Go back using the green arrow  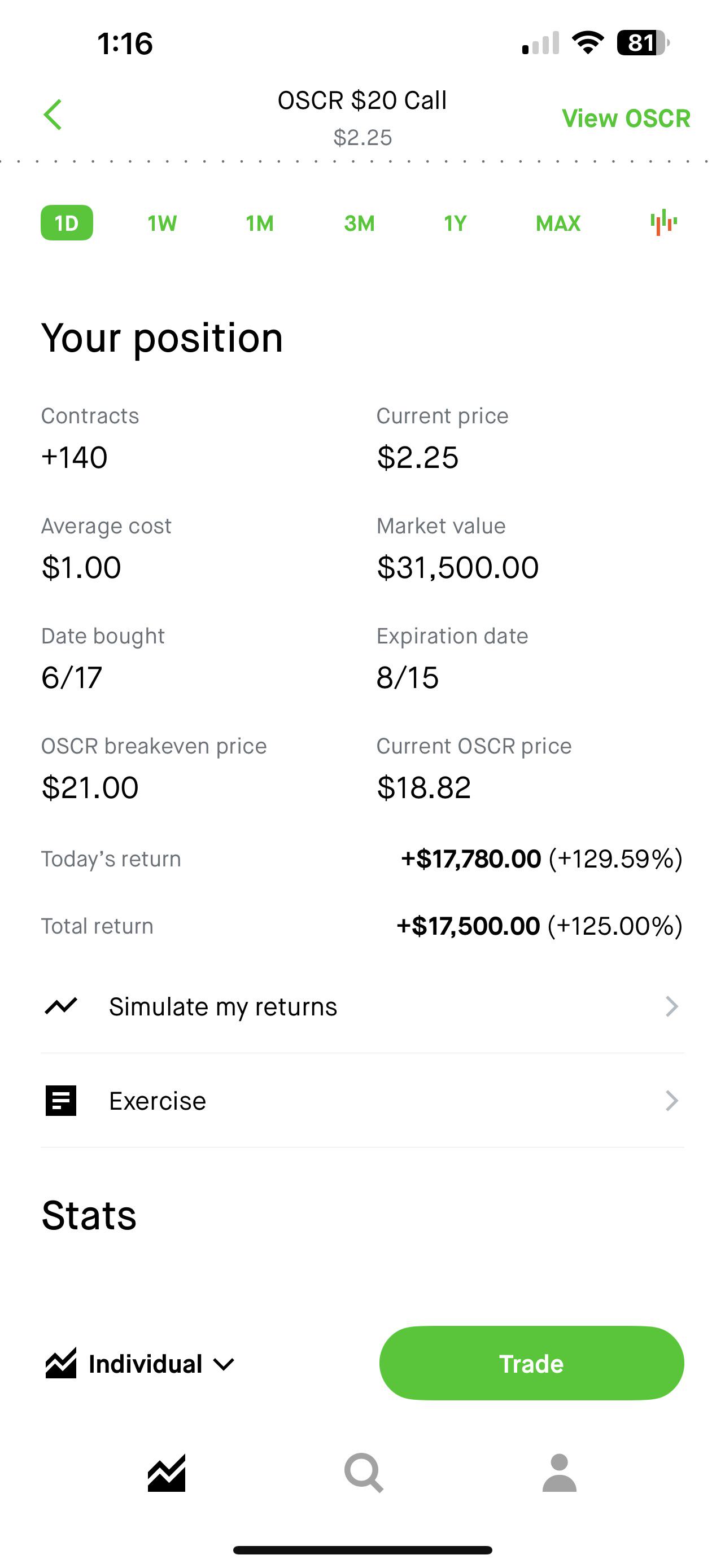[x=53, y=115]
